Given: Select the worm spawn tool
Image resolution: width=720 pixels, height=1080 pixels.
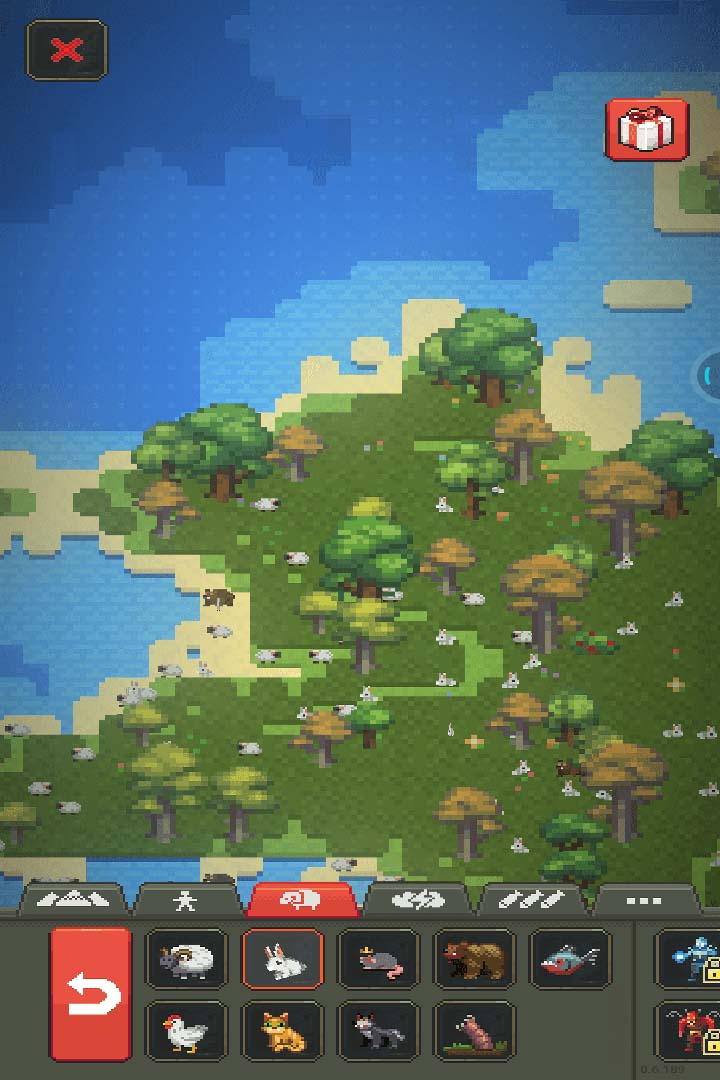Looking at the screenshot, I should [474, 1031].
